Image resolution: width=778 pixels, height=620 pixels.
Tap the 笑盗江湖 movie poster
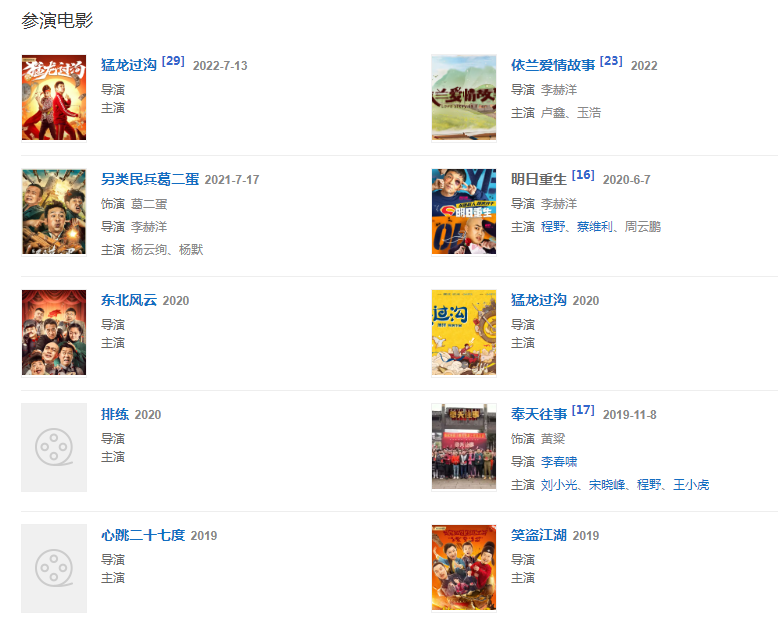point(463,567)
